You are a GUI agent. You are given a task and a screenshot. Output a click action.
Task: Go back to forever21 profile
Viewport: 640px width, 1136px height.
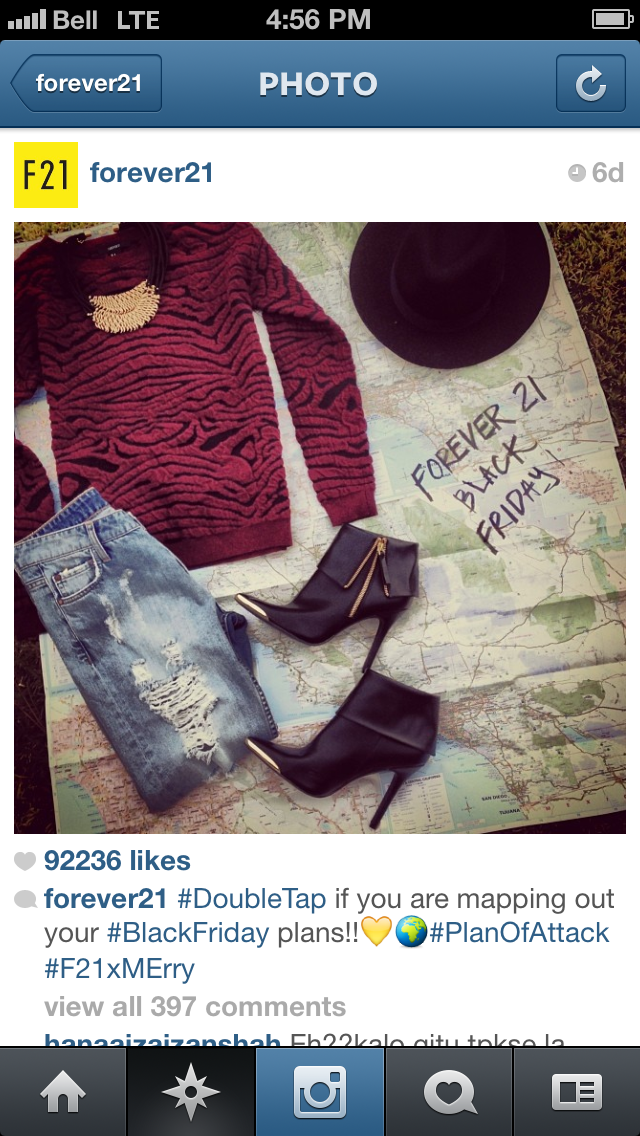tap(87, 83)
